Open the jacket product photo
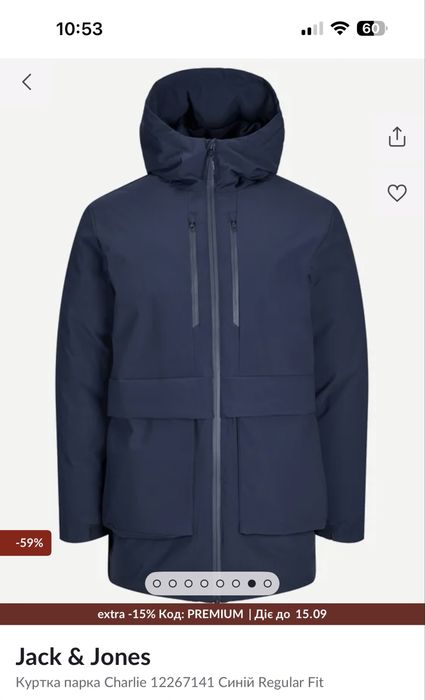This screenshot has height=700, width=425. [x=212, y=330]
